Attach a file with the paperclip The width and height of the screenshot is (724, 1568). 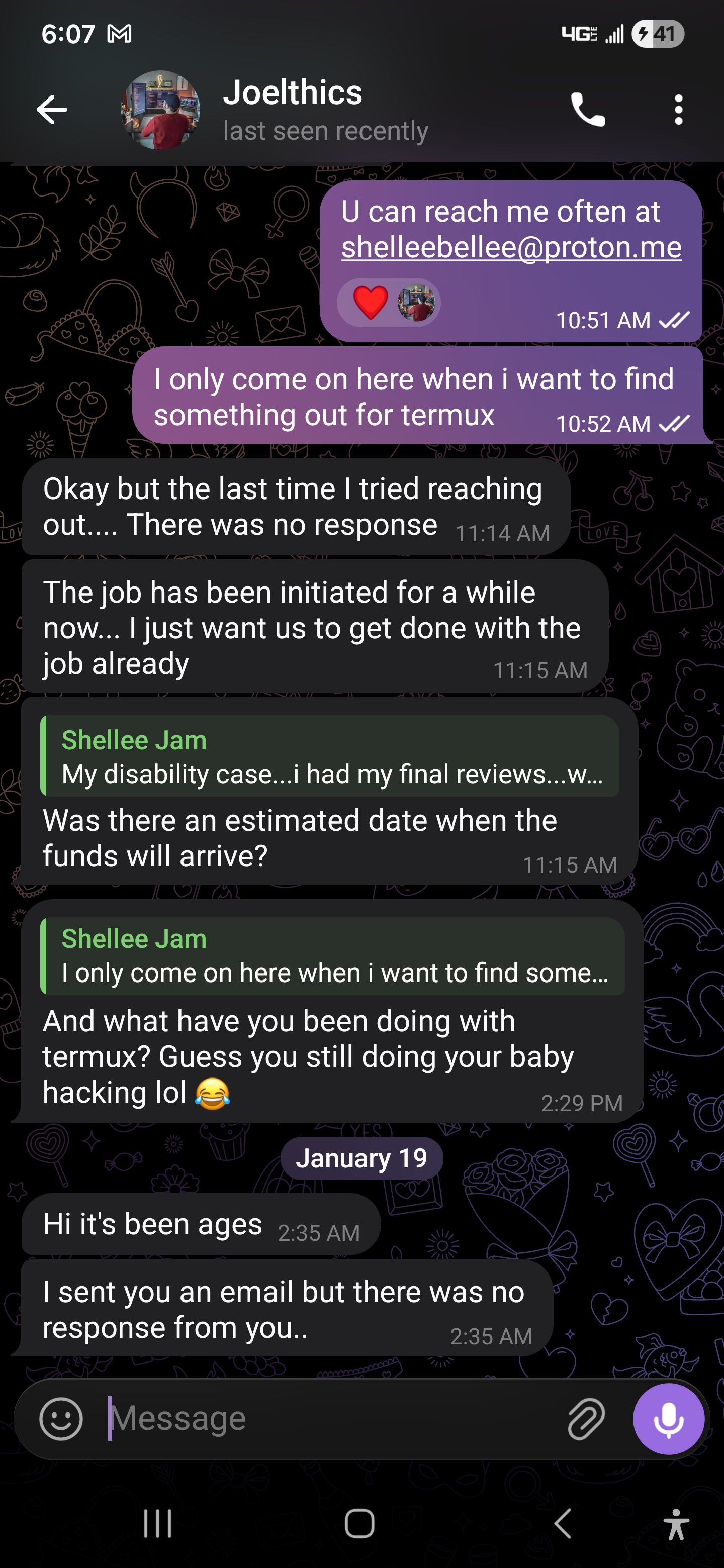586,1418
